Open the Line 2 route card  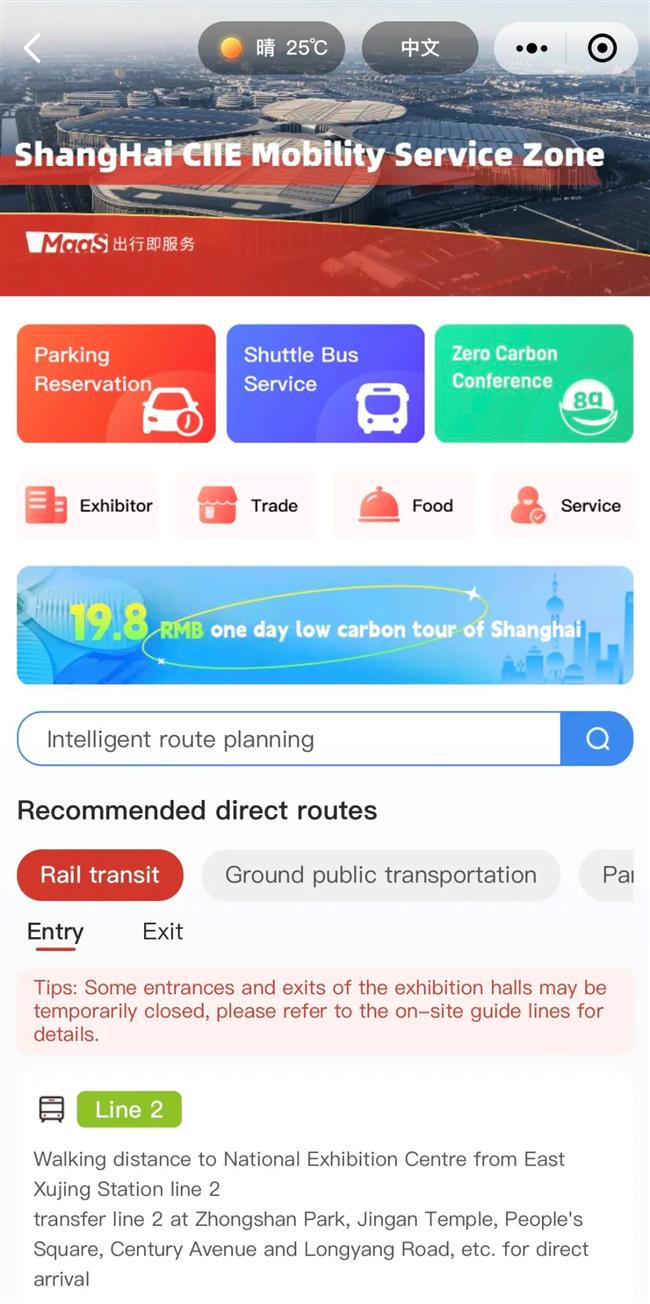325,1190
